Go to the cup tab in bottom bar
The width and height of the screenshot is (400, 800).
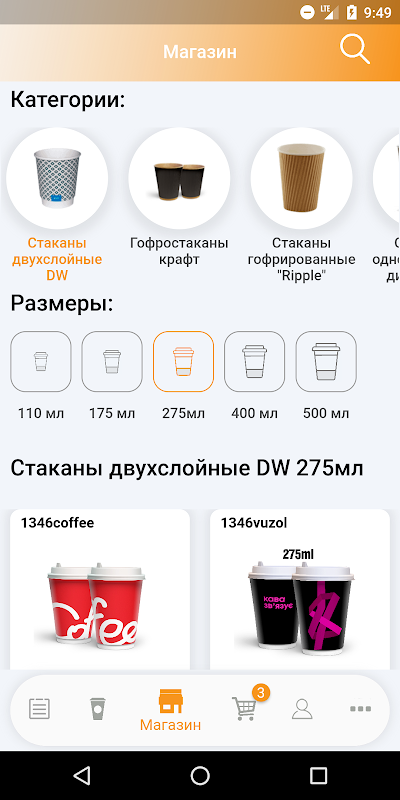tap(97, 709)
